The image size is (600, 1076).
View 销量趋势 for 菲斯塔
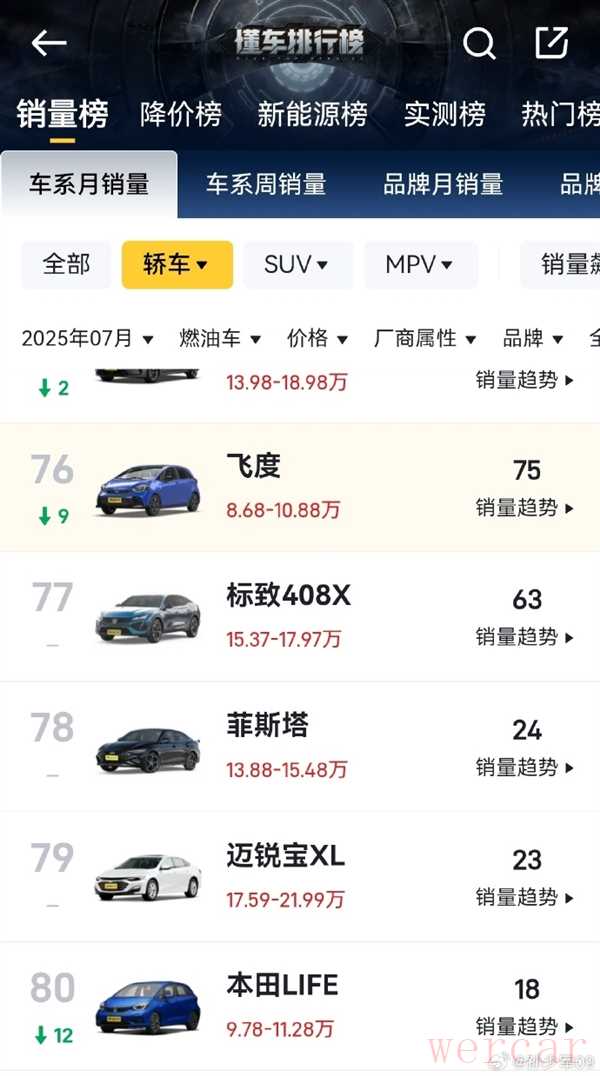click(525, 767)
